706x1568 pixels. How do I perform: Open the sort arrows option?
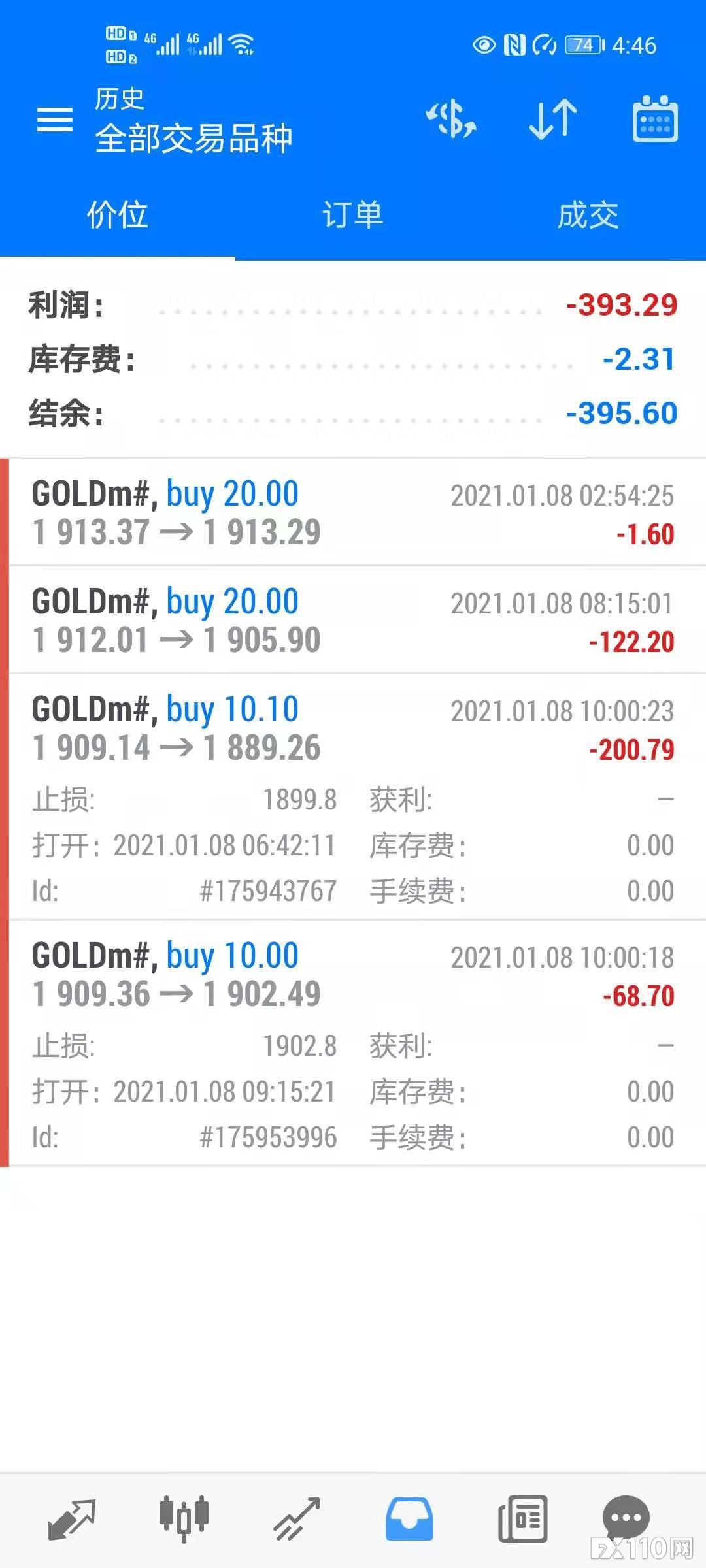(553, 120)
